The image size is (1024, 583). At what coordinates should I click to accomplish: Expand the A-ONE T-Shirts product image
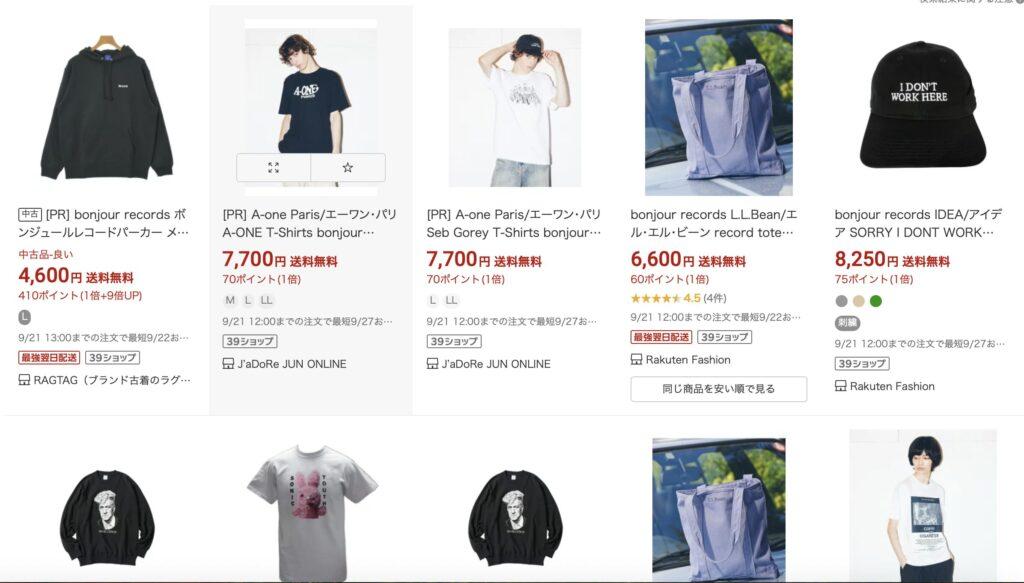click(x=274, y=168)
